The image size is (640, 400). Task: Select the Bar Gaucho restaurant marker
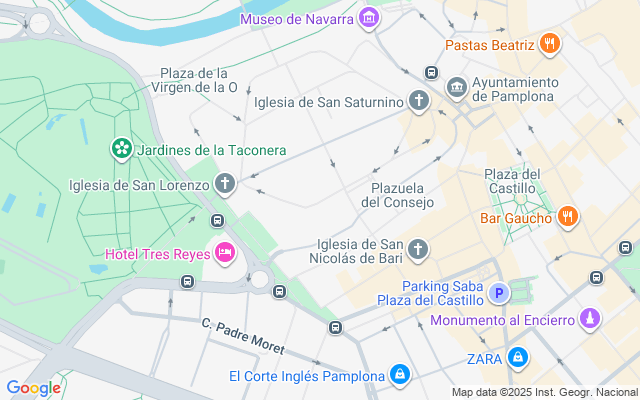(x=568, y=217)
